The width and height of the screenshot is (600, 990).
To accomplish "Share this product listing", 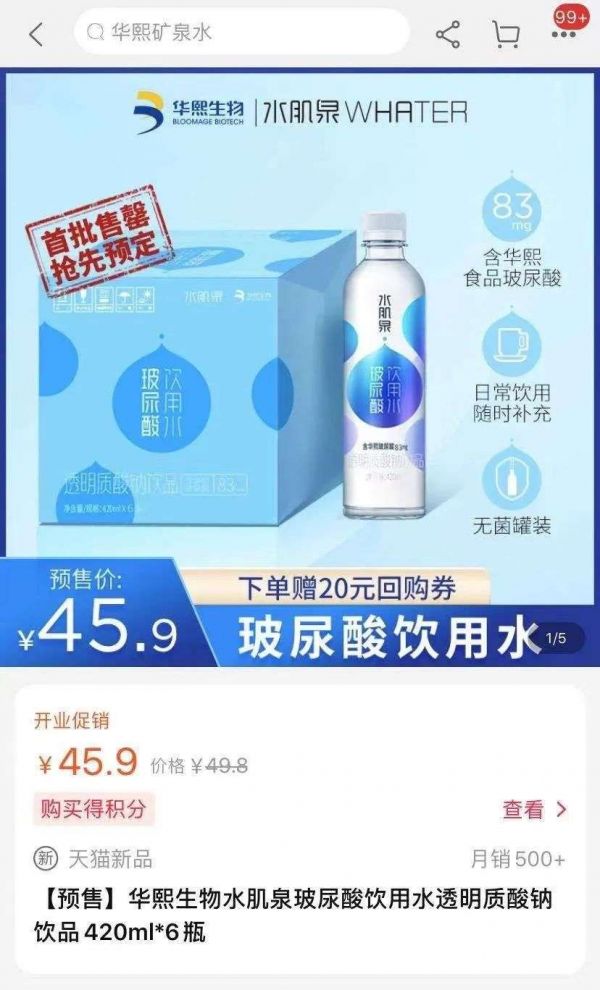I will point(448,34).
